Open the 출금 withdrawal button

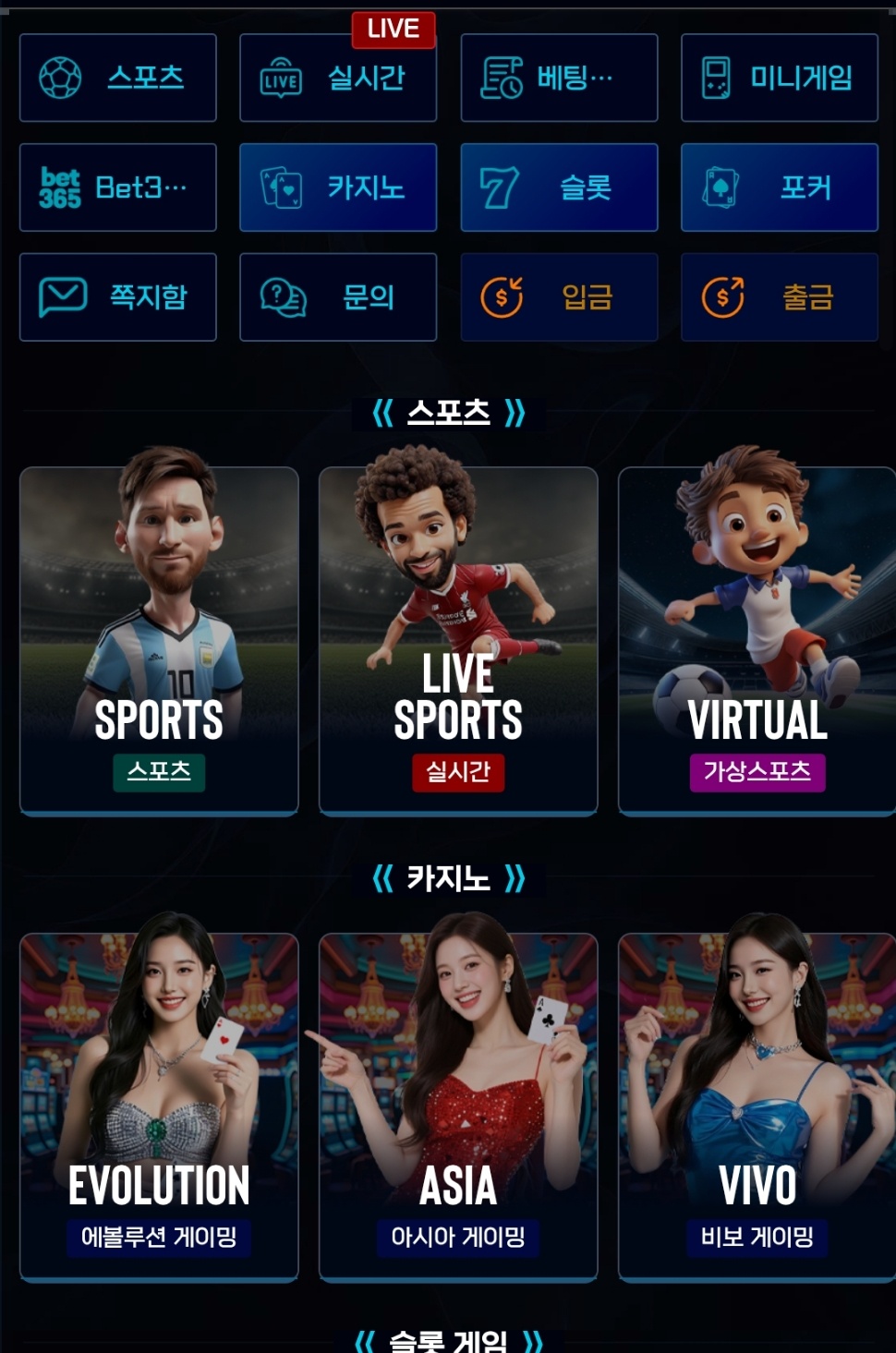pyautogui.click(x=779, y=297)
